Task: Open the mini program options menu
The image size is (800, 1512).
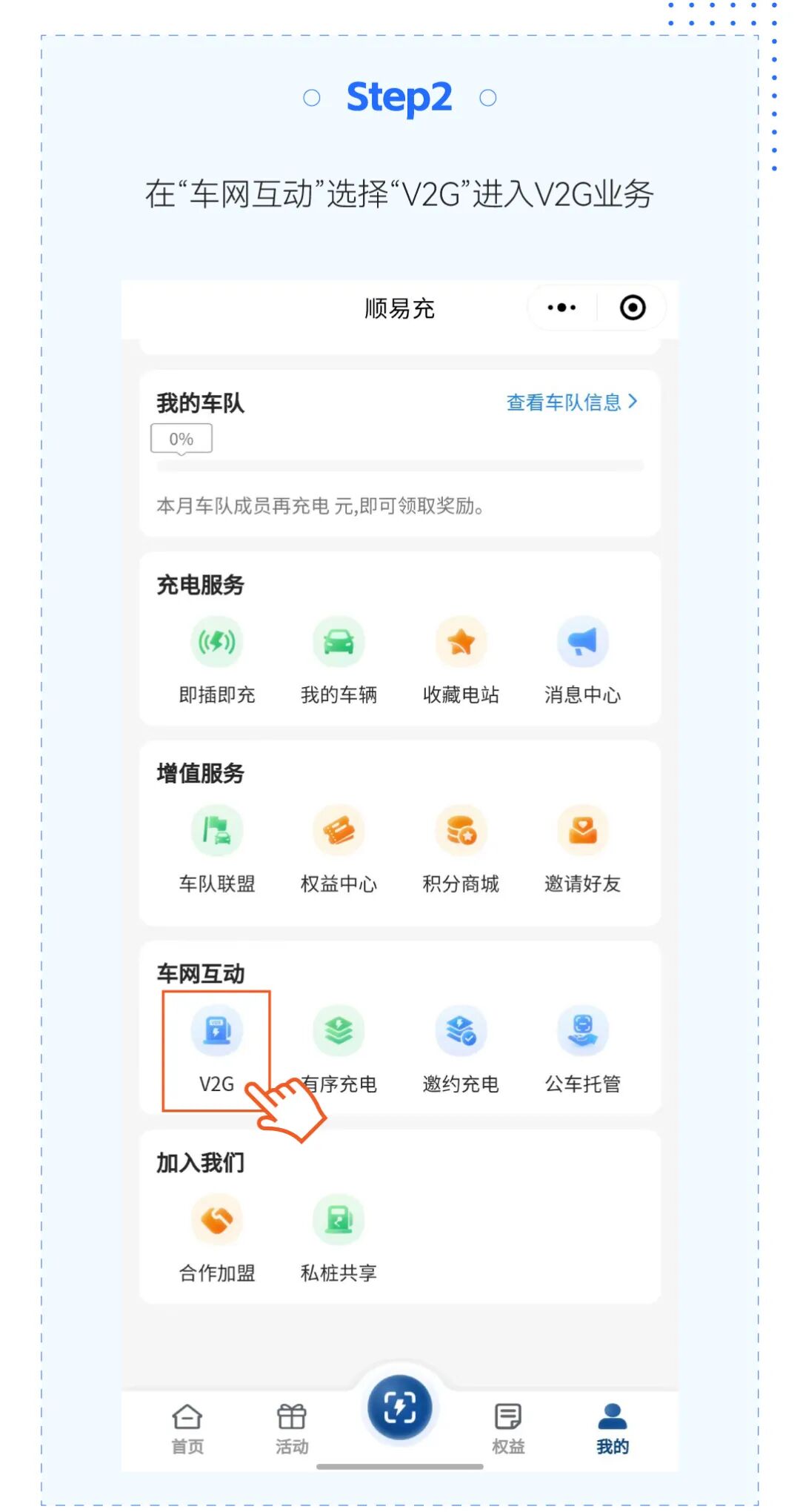Action: 561,308
